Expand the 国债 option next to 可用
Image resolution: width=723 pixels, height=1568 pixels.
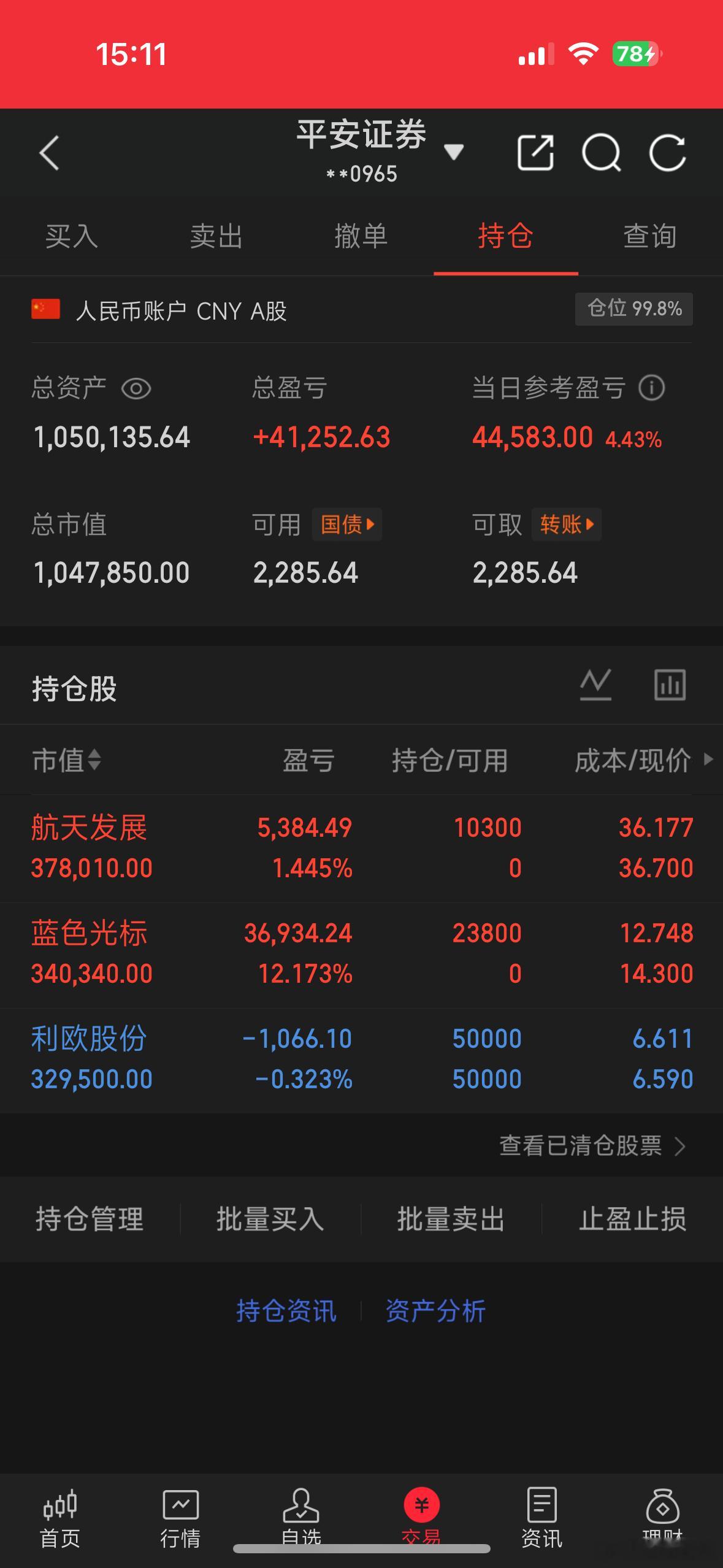click(x=346, y=525)
